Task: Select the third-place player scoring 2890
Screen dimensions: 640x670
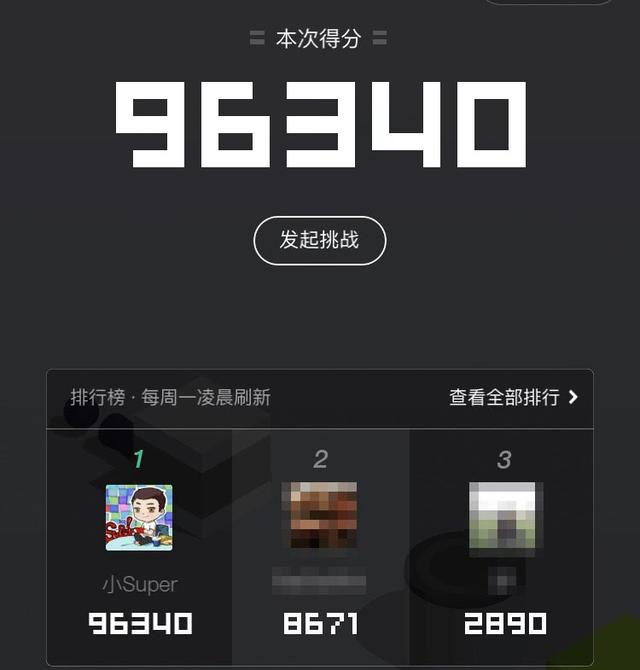Action: tap(504, 546)
